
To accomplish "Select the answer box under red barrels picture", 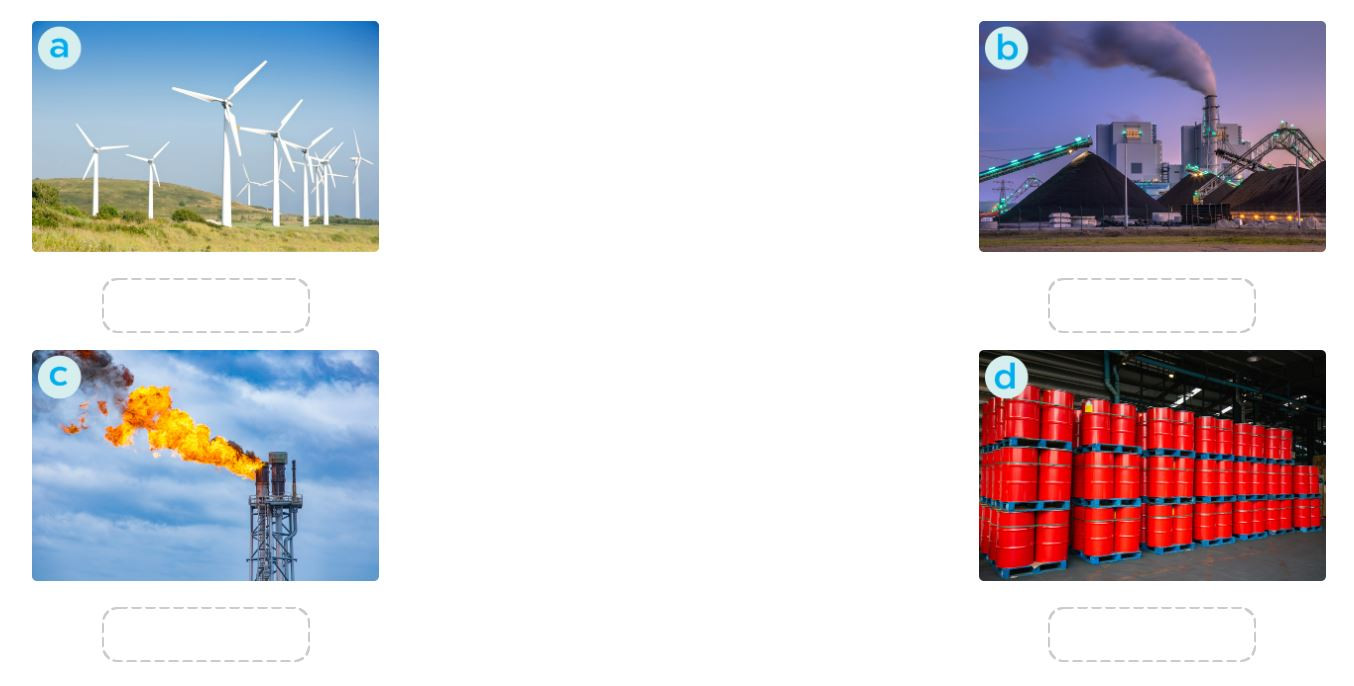I will click(1151, 634).
